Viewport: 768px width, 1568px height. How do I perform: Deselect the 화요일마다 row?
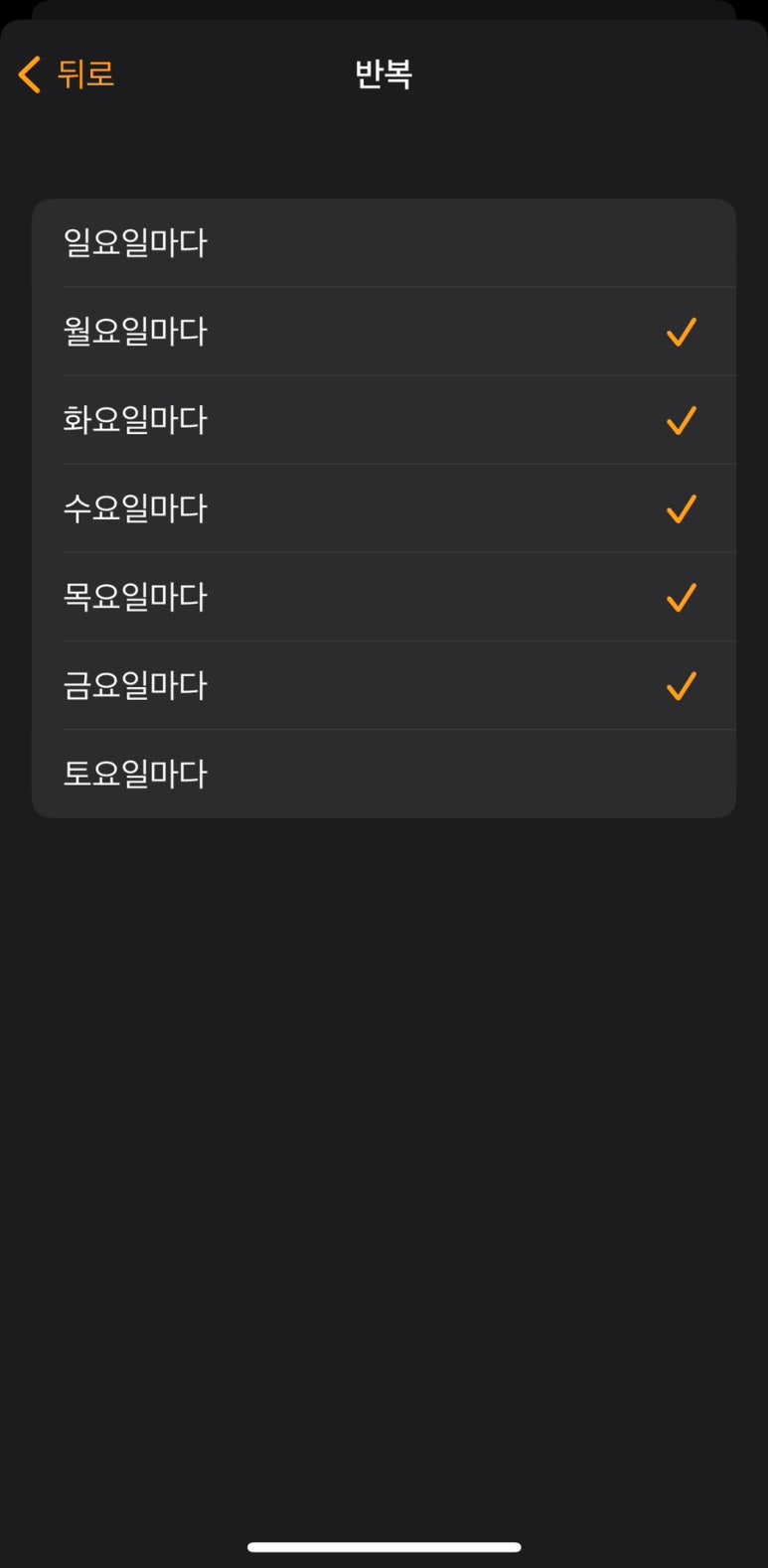pyautogui.click(x=384, y=420)
